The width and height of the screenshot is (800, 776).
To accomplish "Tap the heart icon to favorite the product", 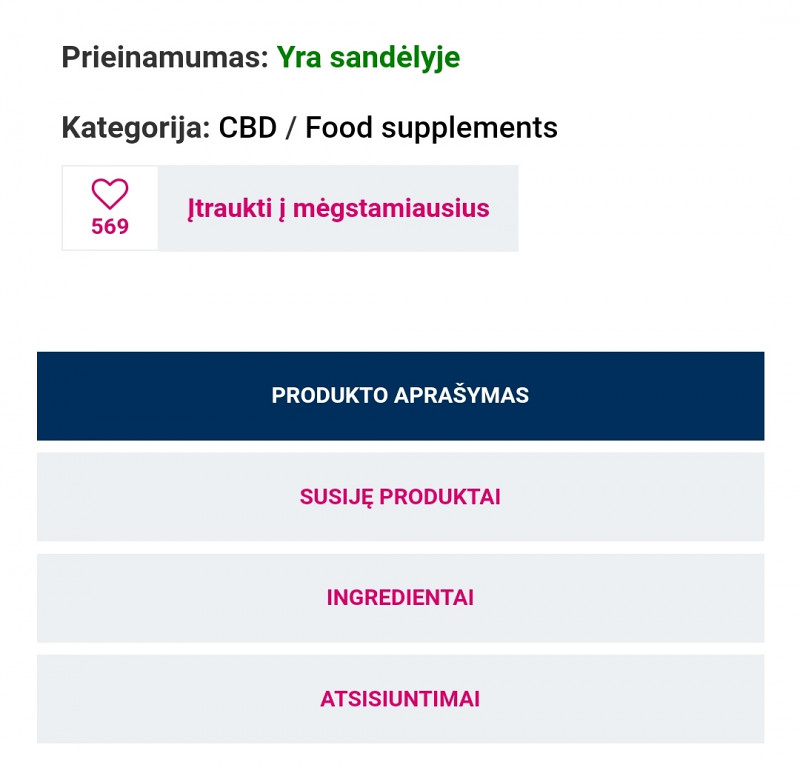I will (x=110, y=193).
